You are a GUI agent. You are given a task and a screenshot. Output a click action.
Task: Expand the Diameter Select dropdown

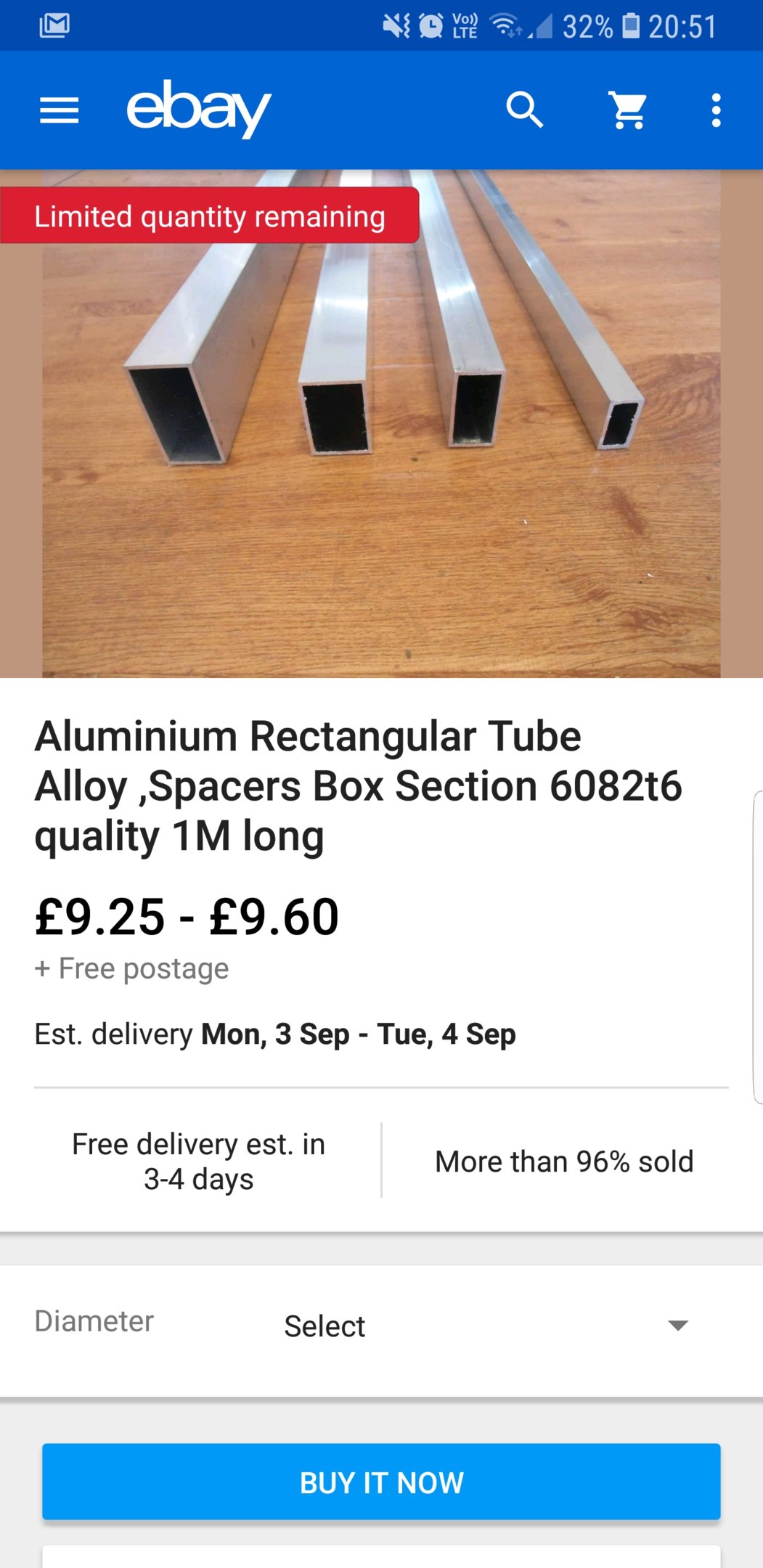(x=485, y=1326)
